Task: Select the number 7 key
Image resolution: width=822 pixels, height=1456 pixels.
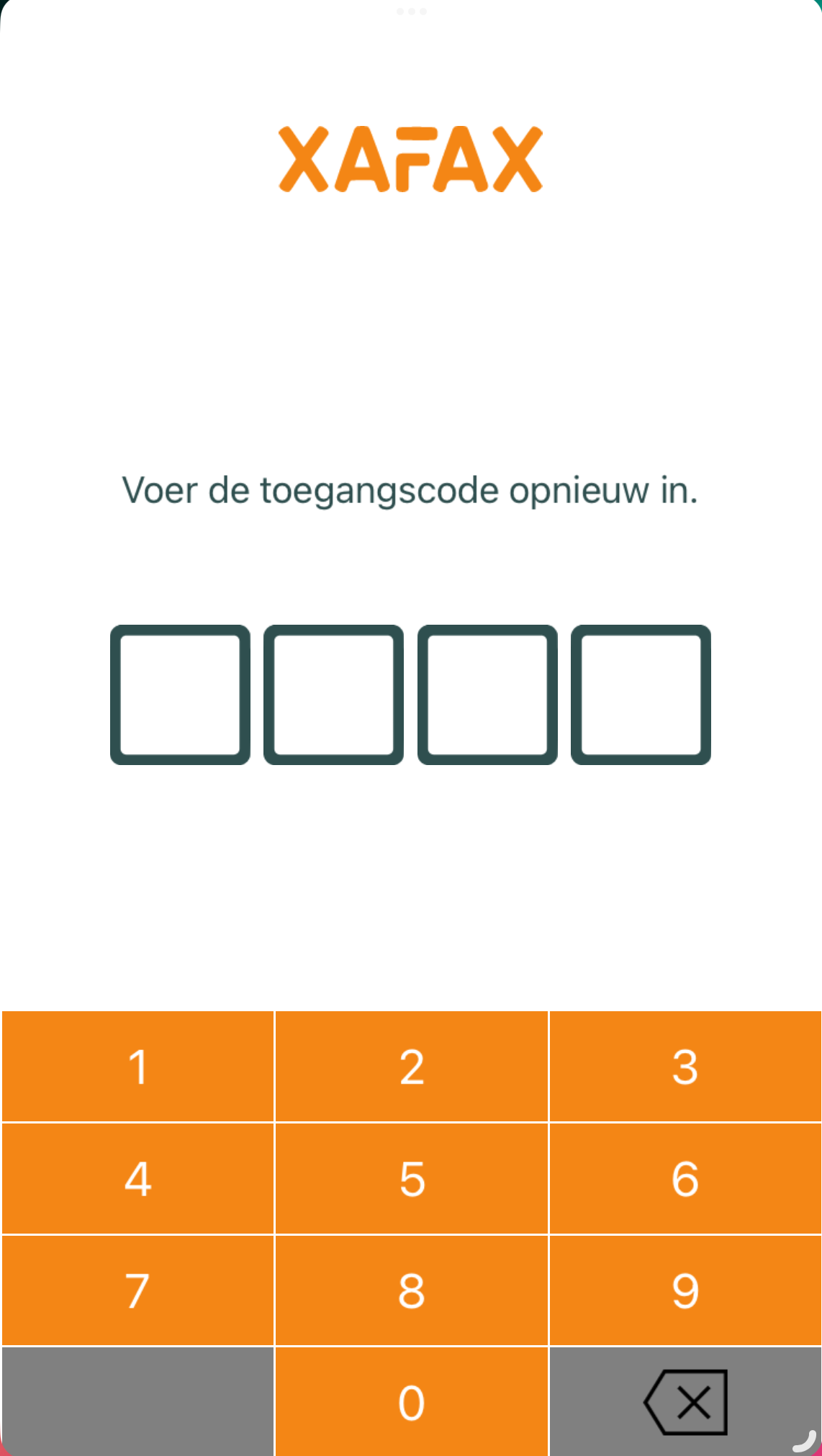Action: coord(137,1290)
